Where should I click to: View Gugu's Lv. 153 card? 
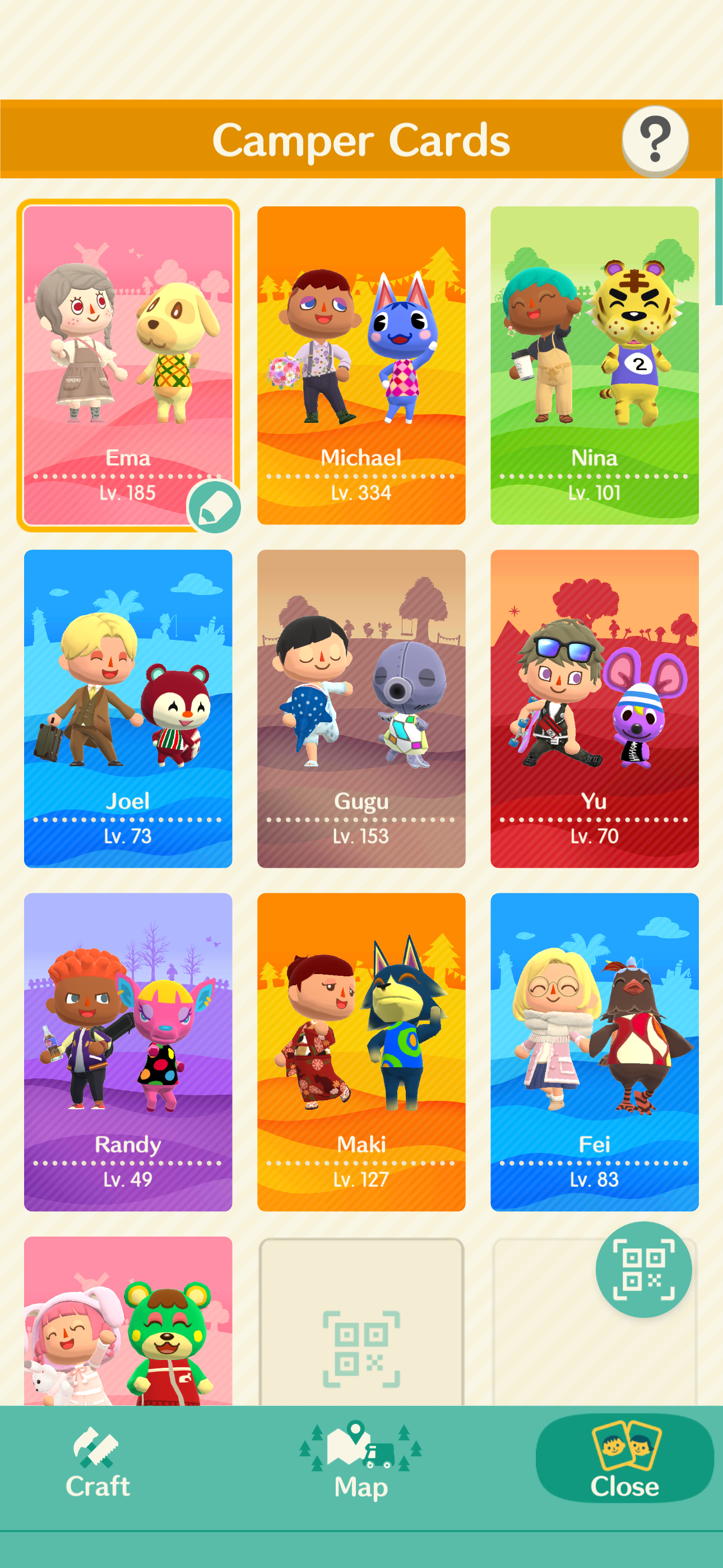click(361, 709)
